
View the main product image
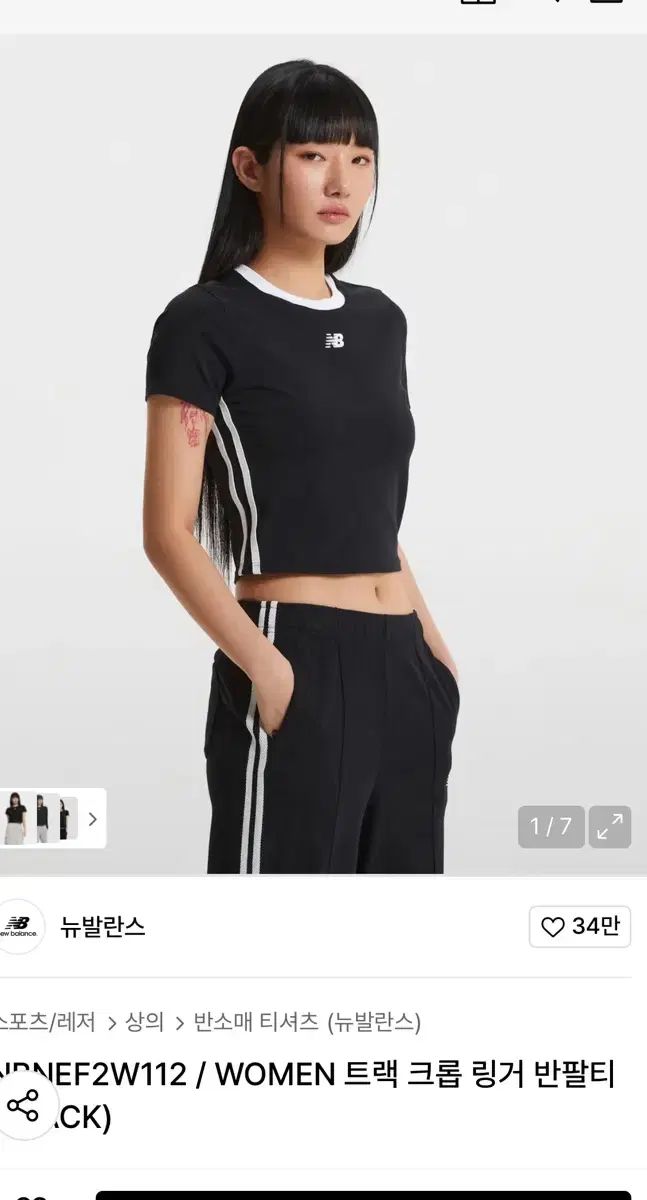(x=323, y=450)
